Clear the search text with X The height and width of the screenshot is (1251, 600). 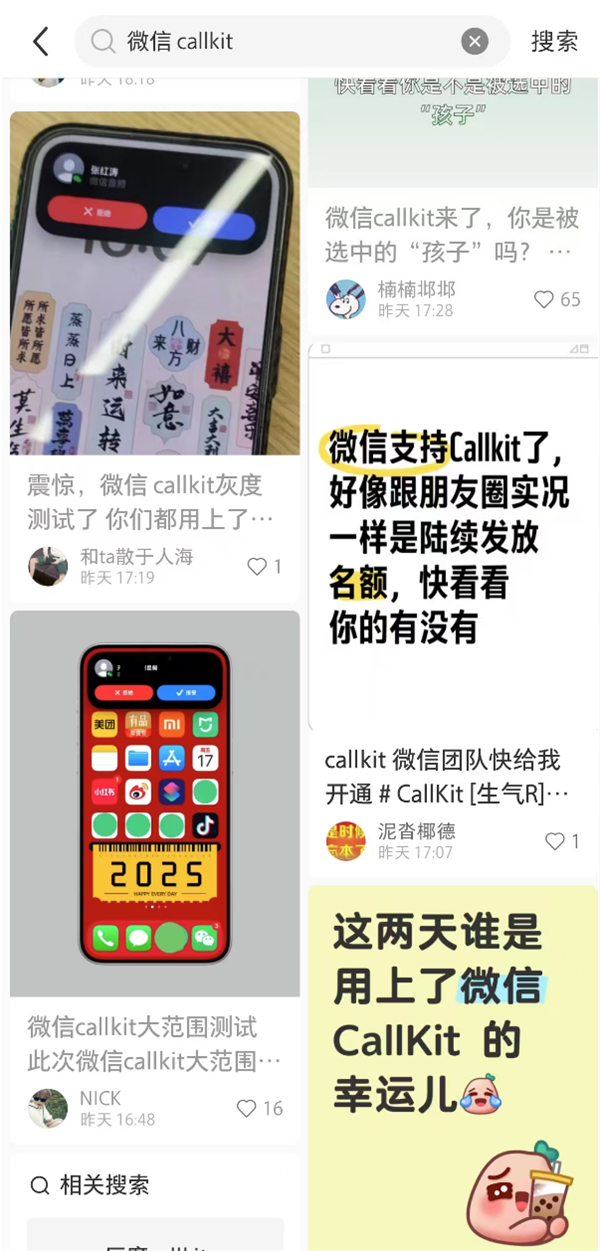click(x=474, y=41)
